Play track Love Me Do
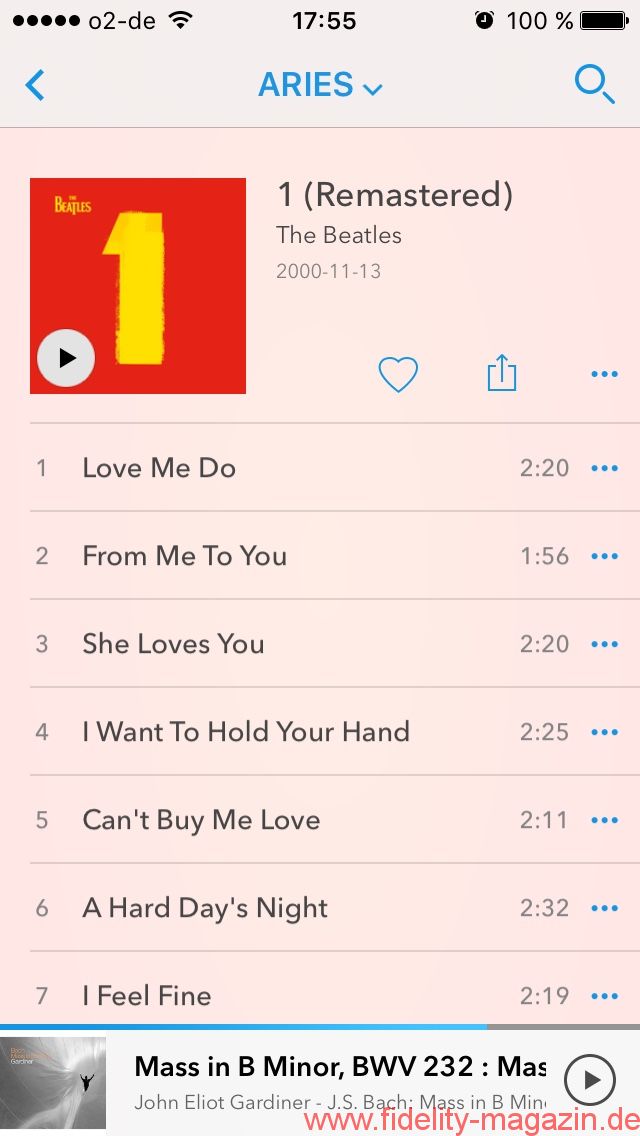640x1136 pixels. (x=160, y=468)
